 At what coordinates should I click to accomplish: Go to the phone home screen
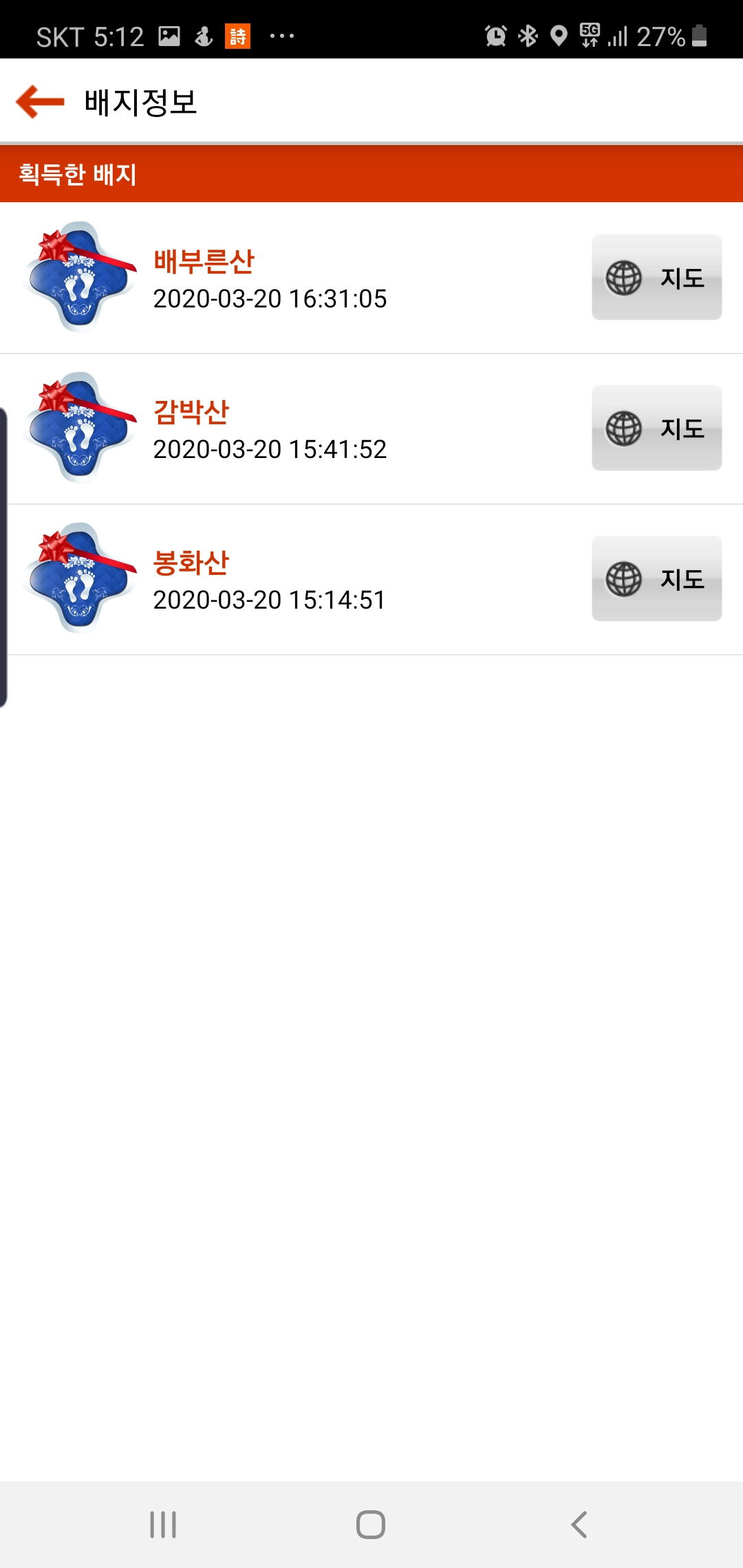pos(371,1525)
